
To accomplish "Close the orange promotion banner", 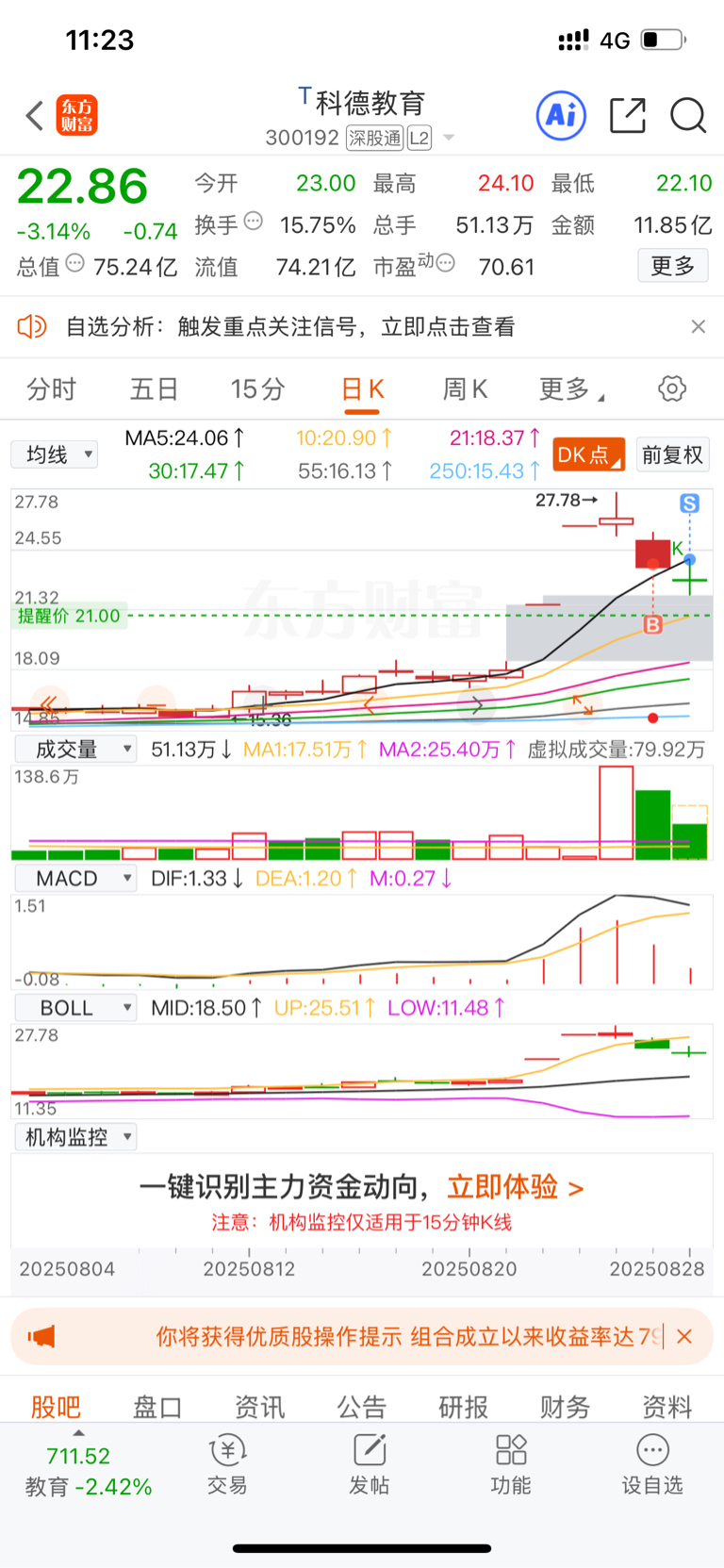I will coord(684,1336).
